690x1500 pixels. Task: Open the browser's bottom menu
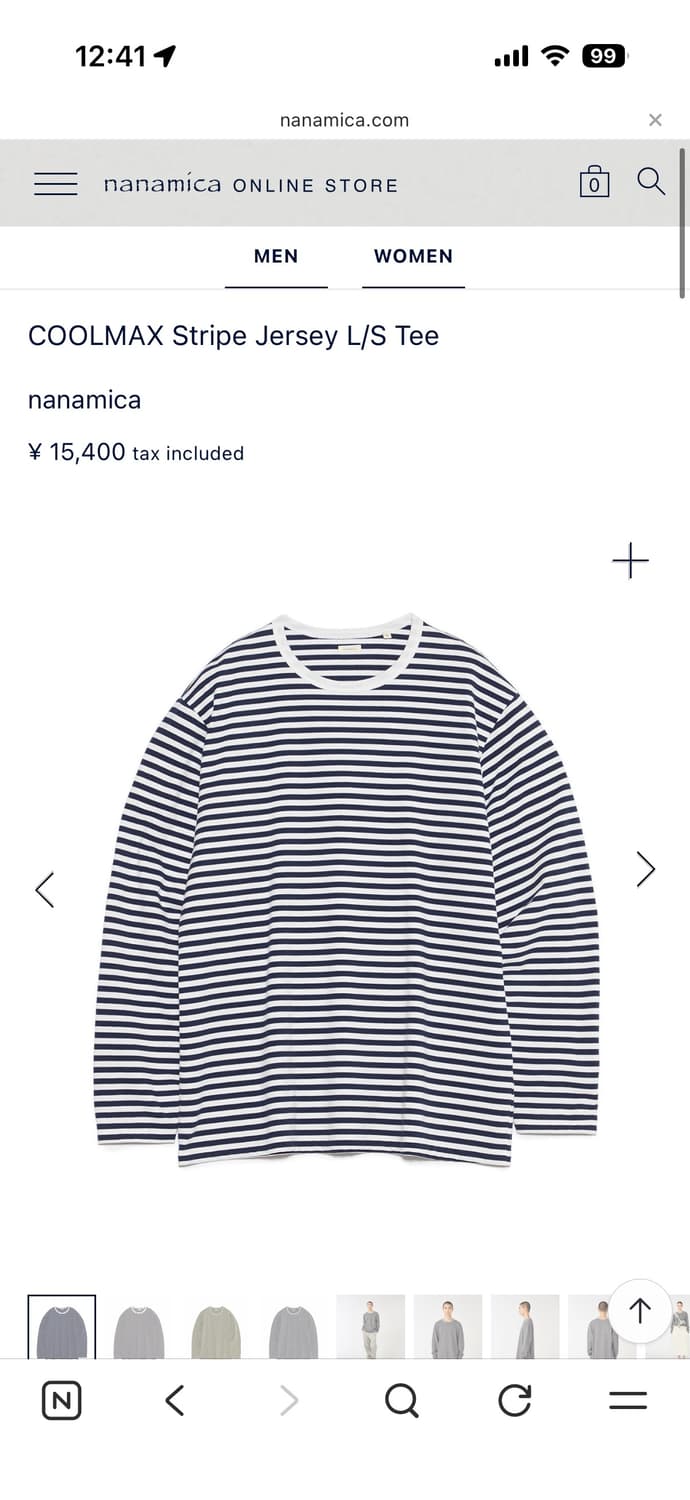(628, 1401)
